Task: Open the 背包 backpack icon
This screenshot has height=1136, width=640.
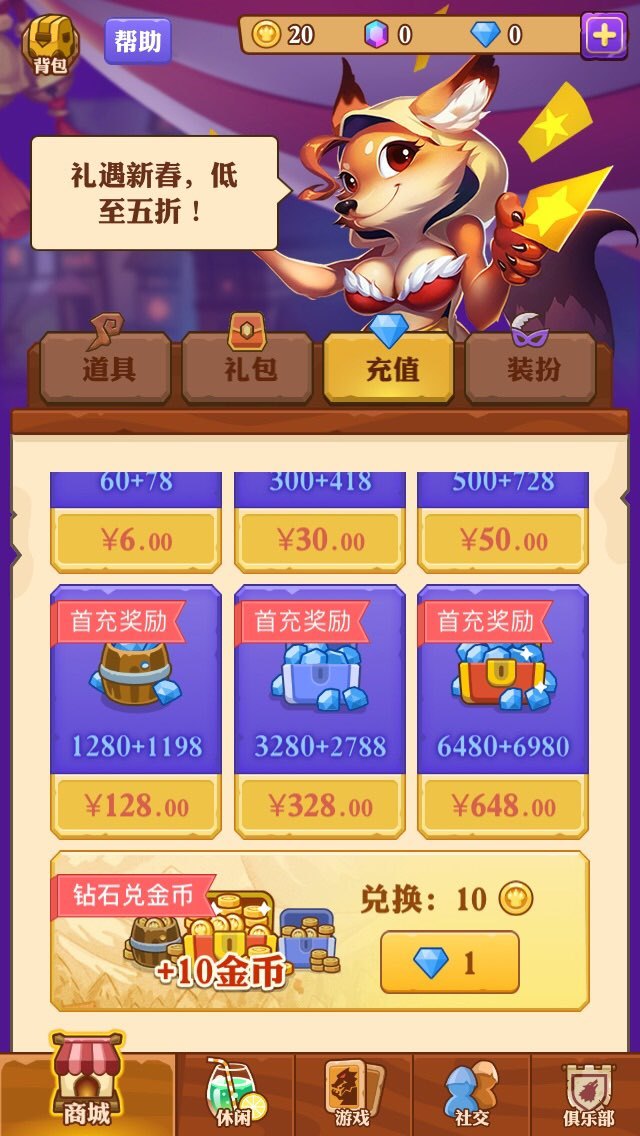Action: (x=50, y=44)
